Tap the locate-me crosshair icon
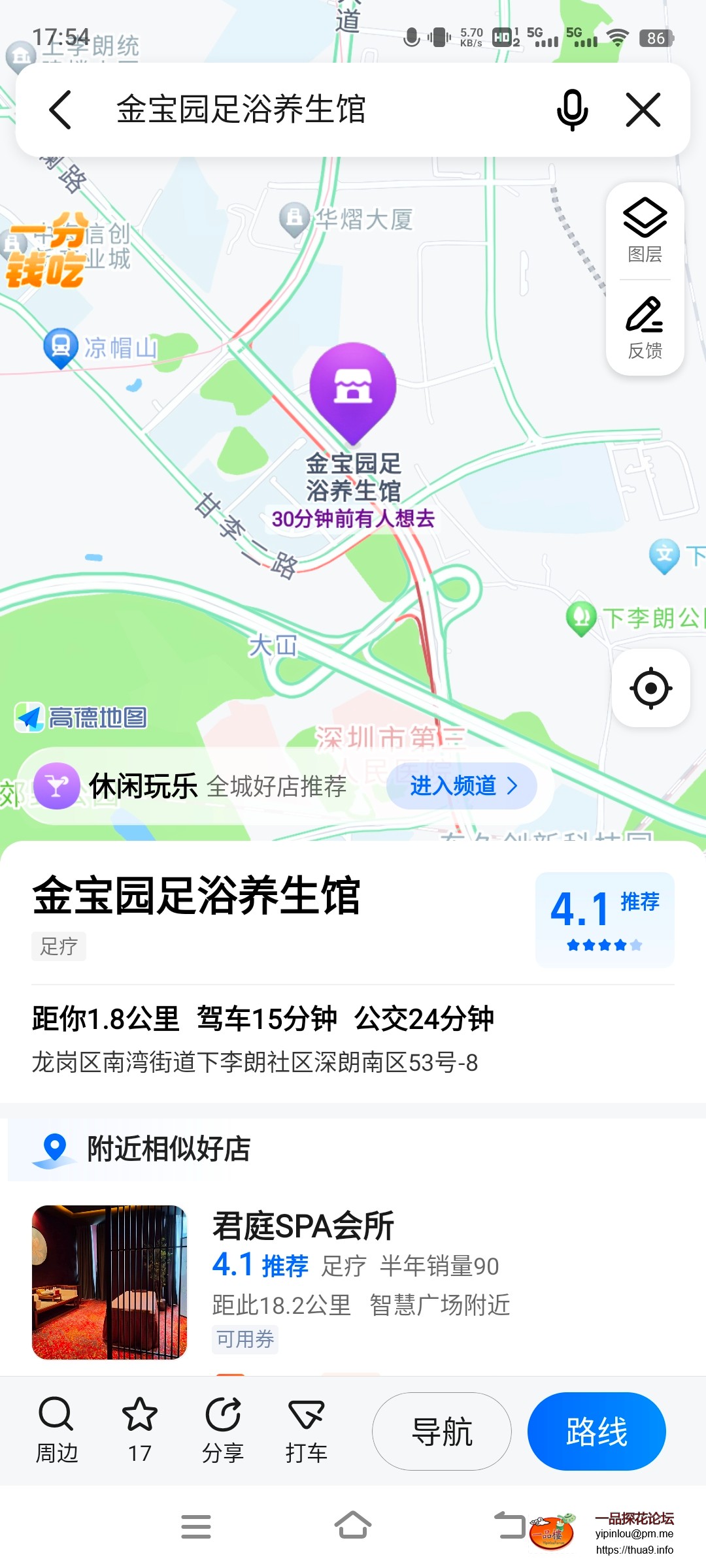Viewport: 706px width, 1568px height. pyautogui.click(x=651, y=688)
